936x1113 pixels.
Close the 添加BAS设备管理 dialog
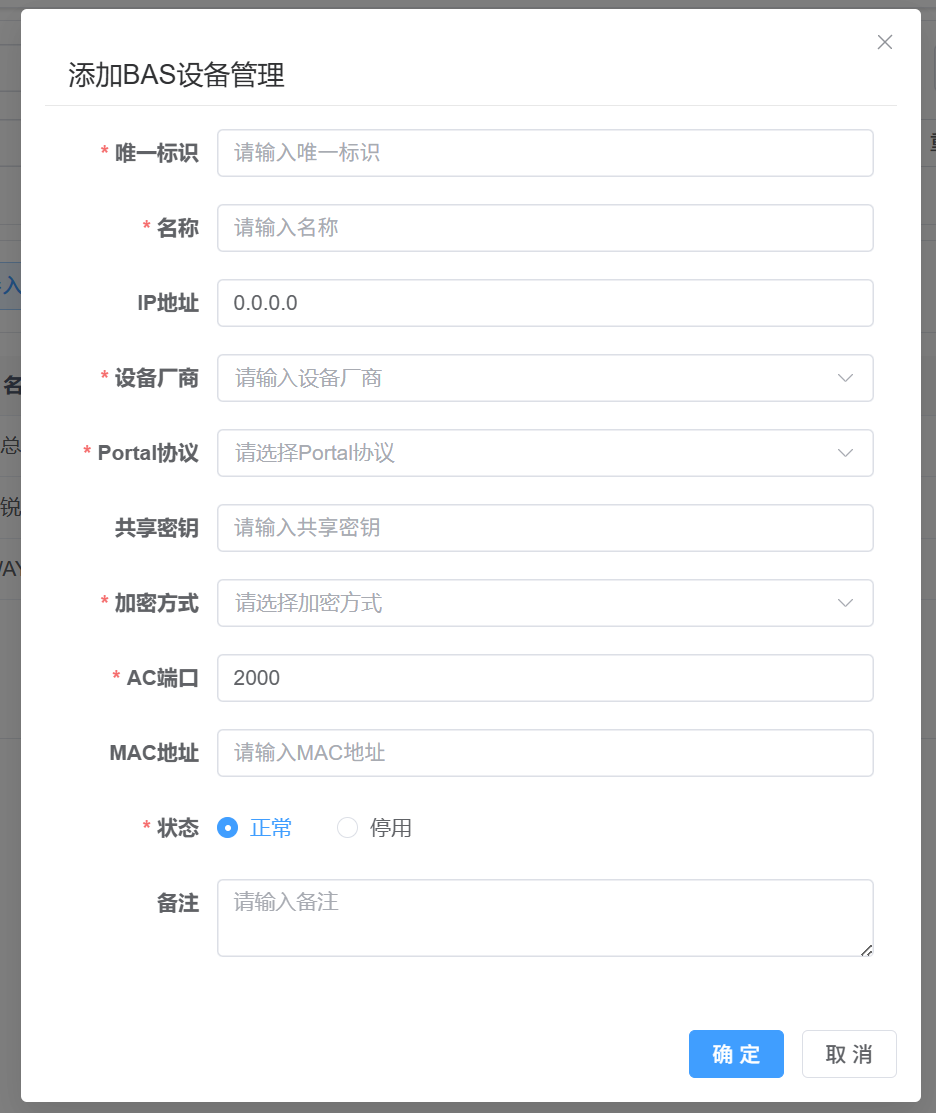[x=884, y=42]
